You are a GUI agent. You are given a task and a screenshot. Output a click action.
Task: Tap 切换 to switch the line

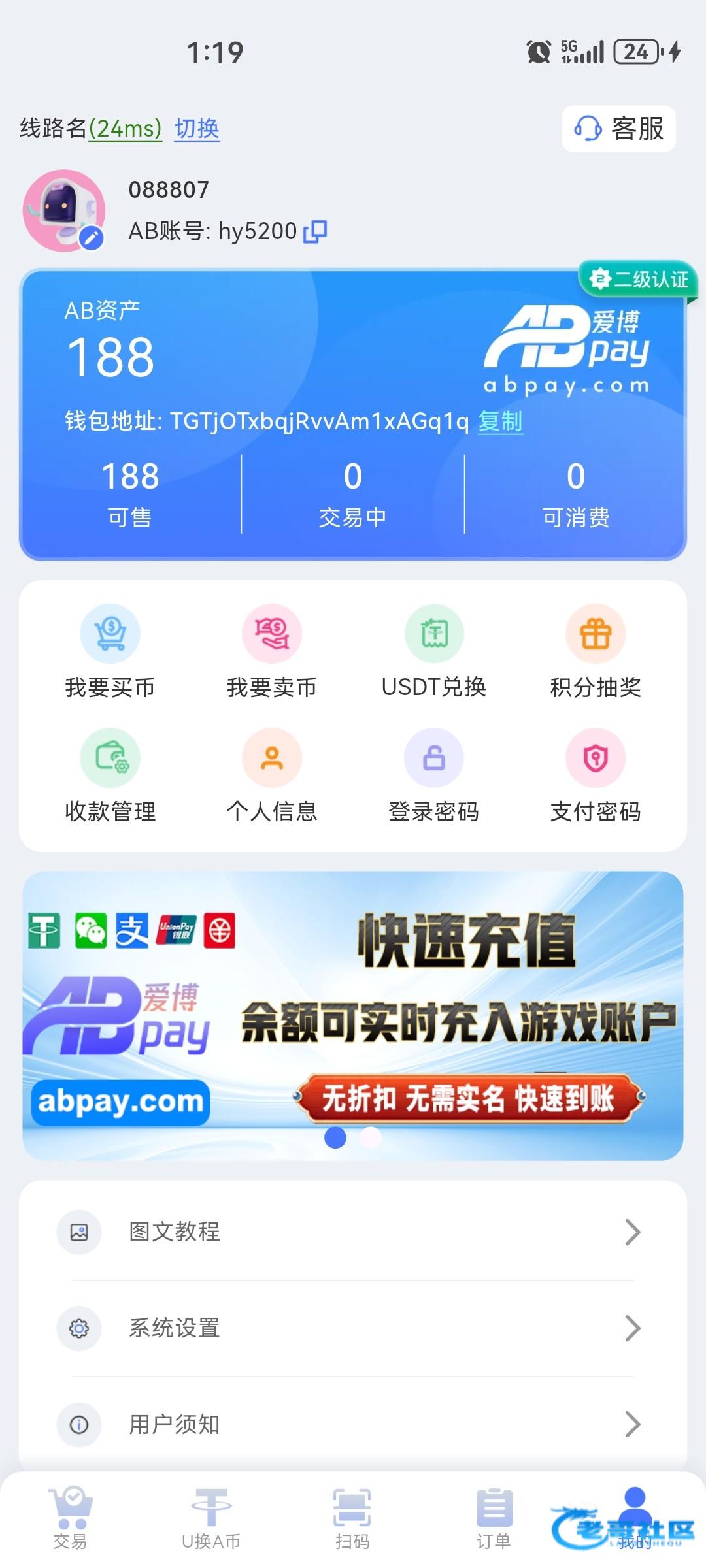(197, 129)
